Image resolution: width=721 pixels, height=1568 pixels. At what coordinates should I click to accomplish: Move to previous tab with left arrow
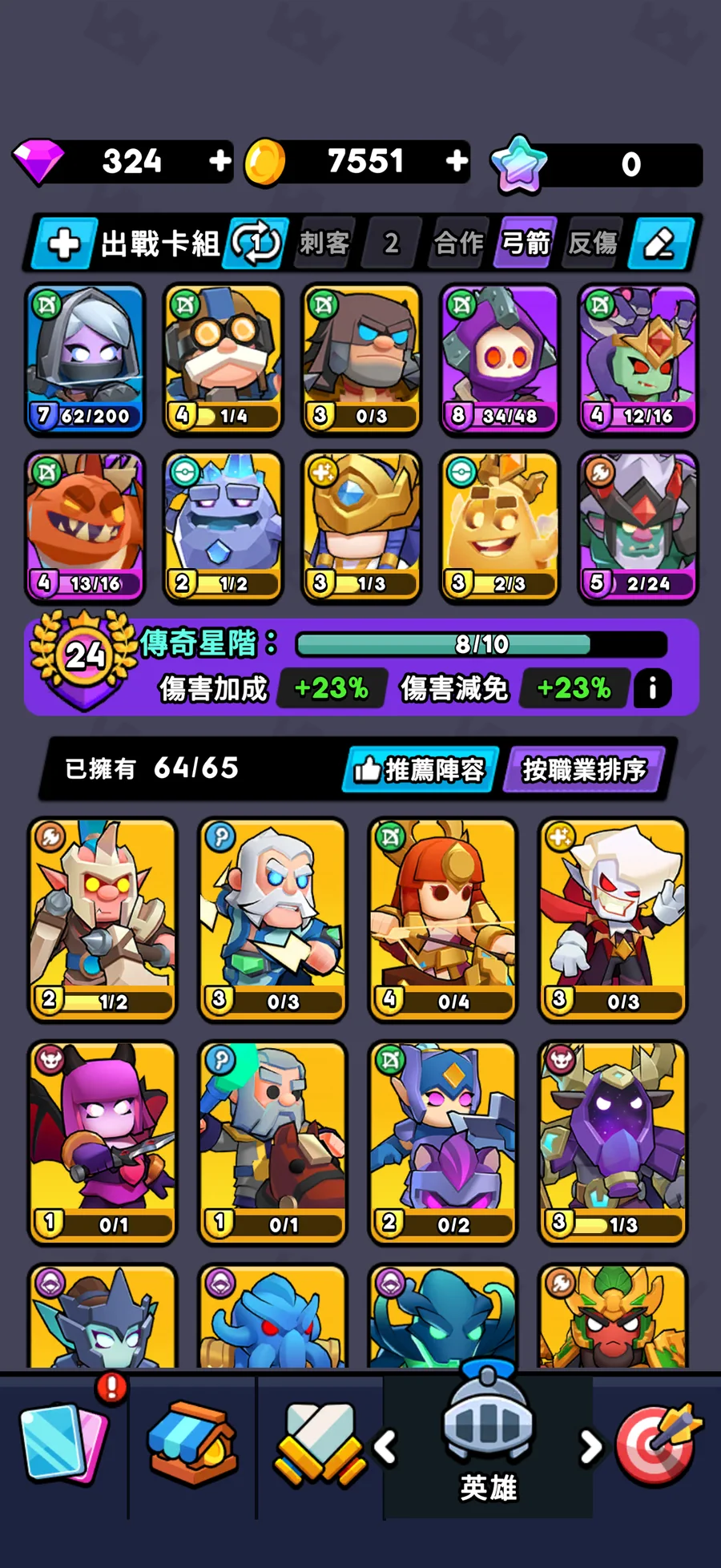click(385, 1447)
